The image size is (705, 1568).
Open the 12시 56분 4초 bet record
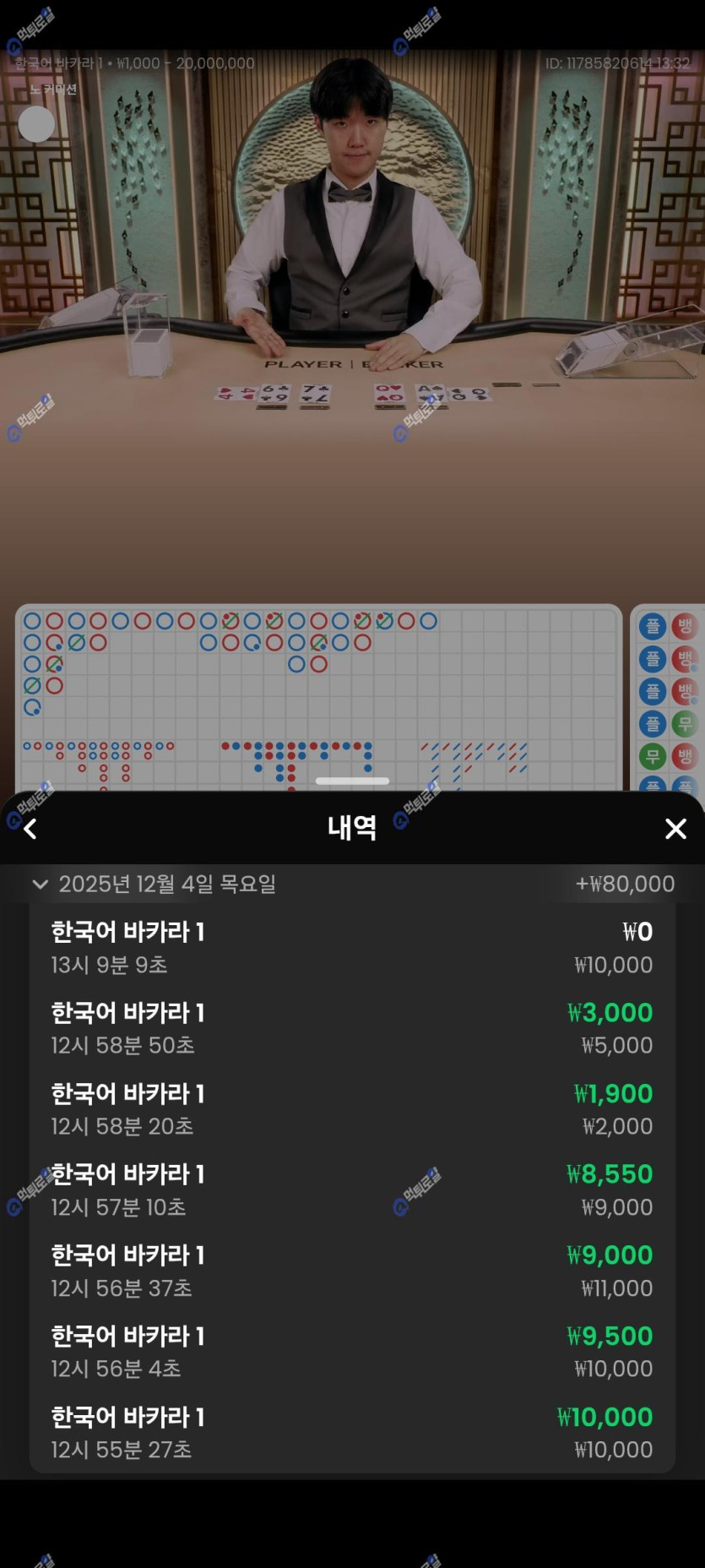click(351, 1352)
